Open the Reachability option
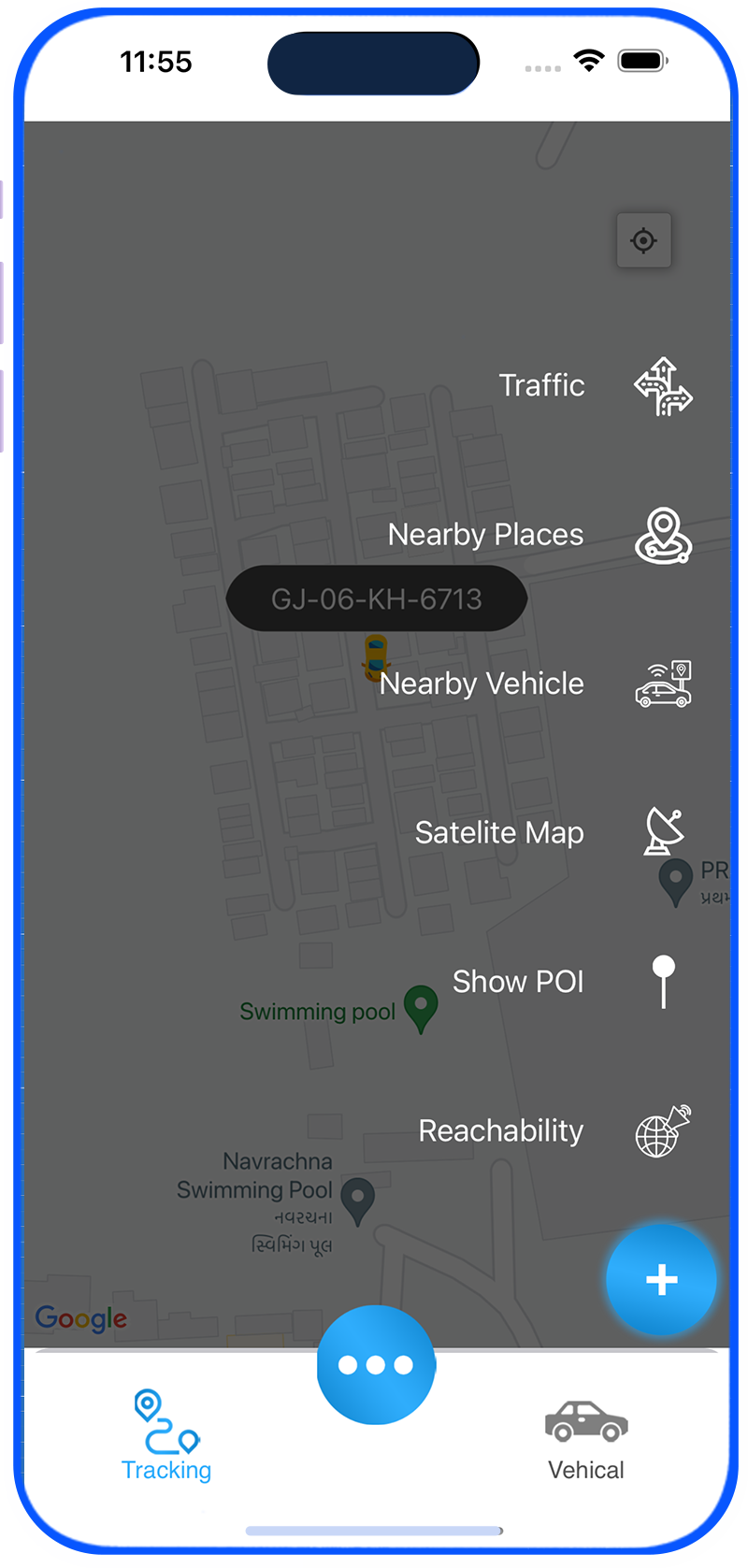 click(663, 1130)
